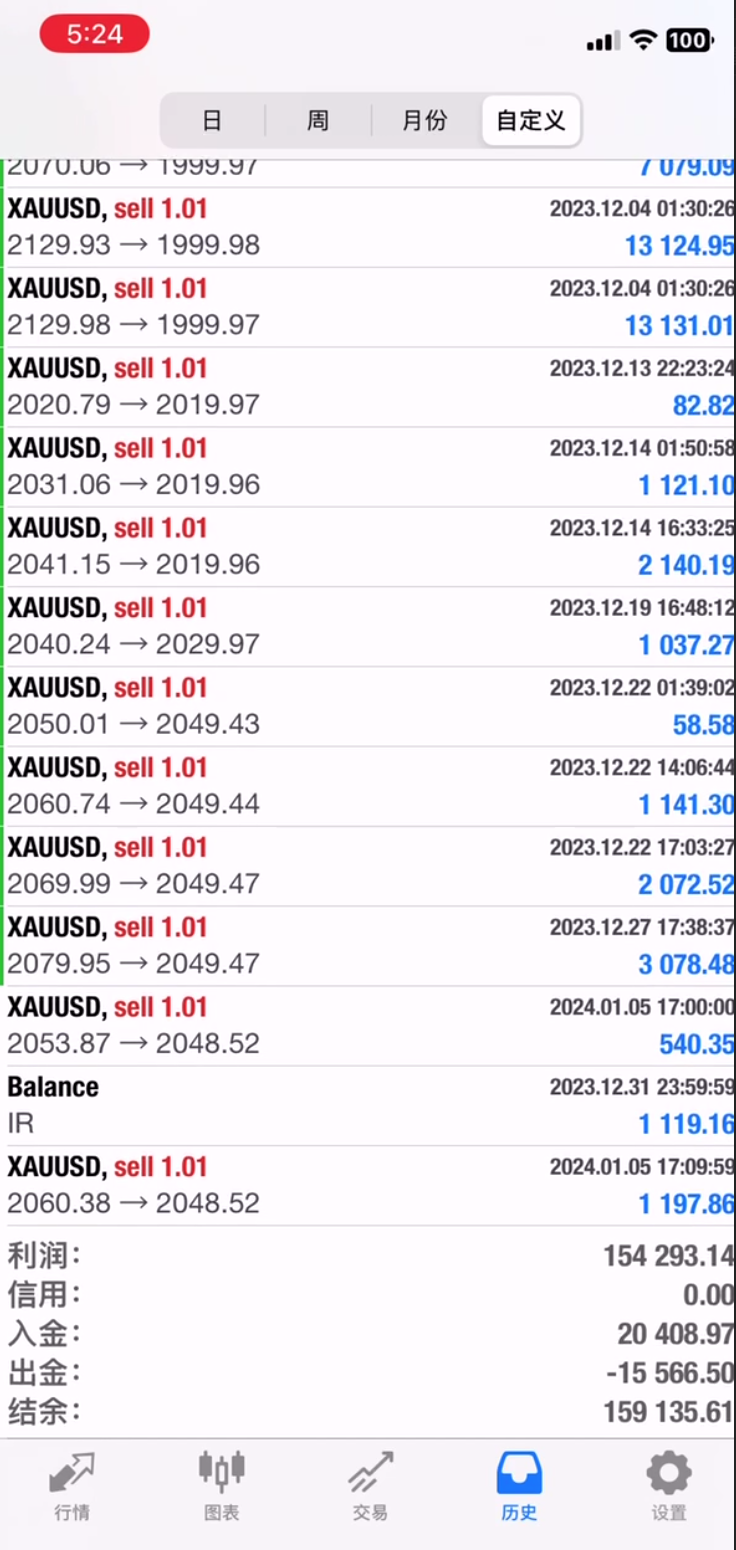Open the sell trade with profit 13 124.95
736x1550 pixels.
pos(368,227)
